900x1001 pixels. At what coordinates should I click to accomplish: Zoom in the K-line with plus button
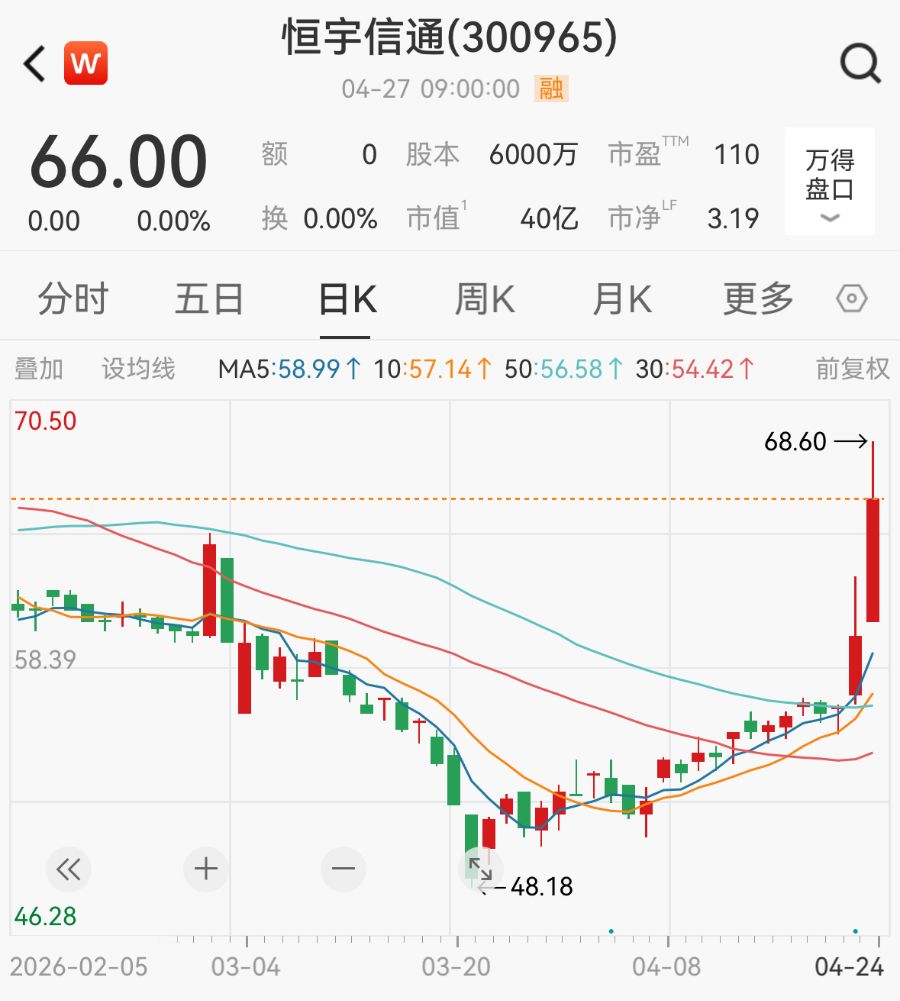(206, 869)
